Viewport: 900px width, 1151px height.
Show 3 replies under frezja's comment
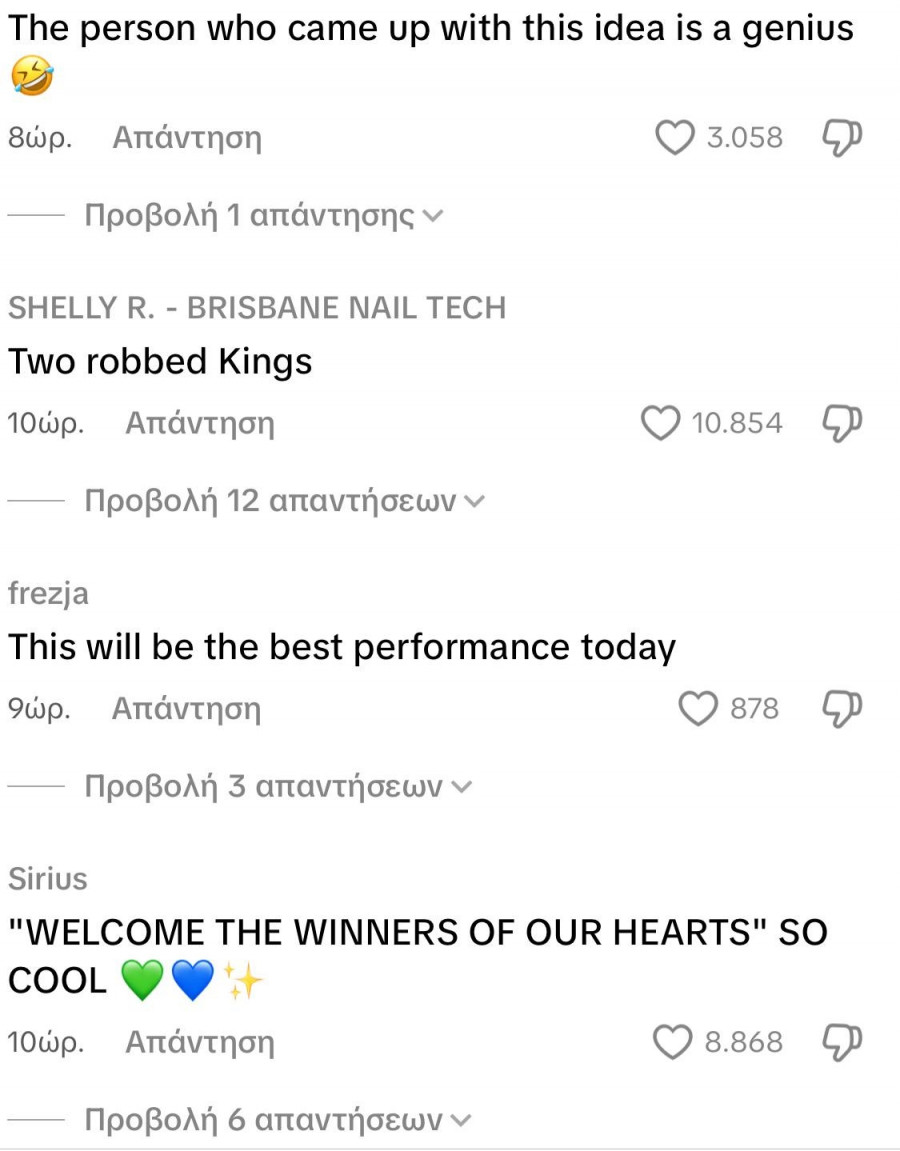coord(277,787)
